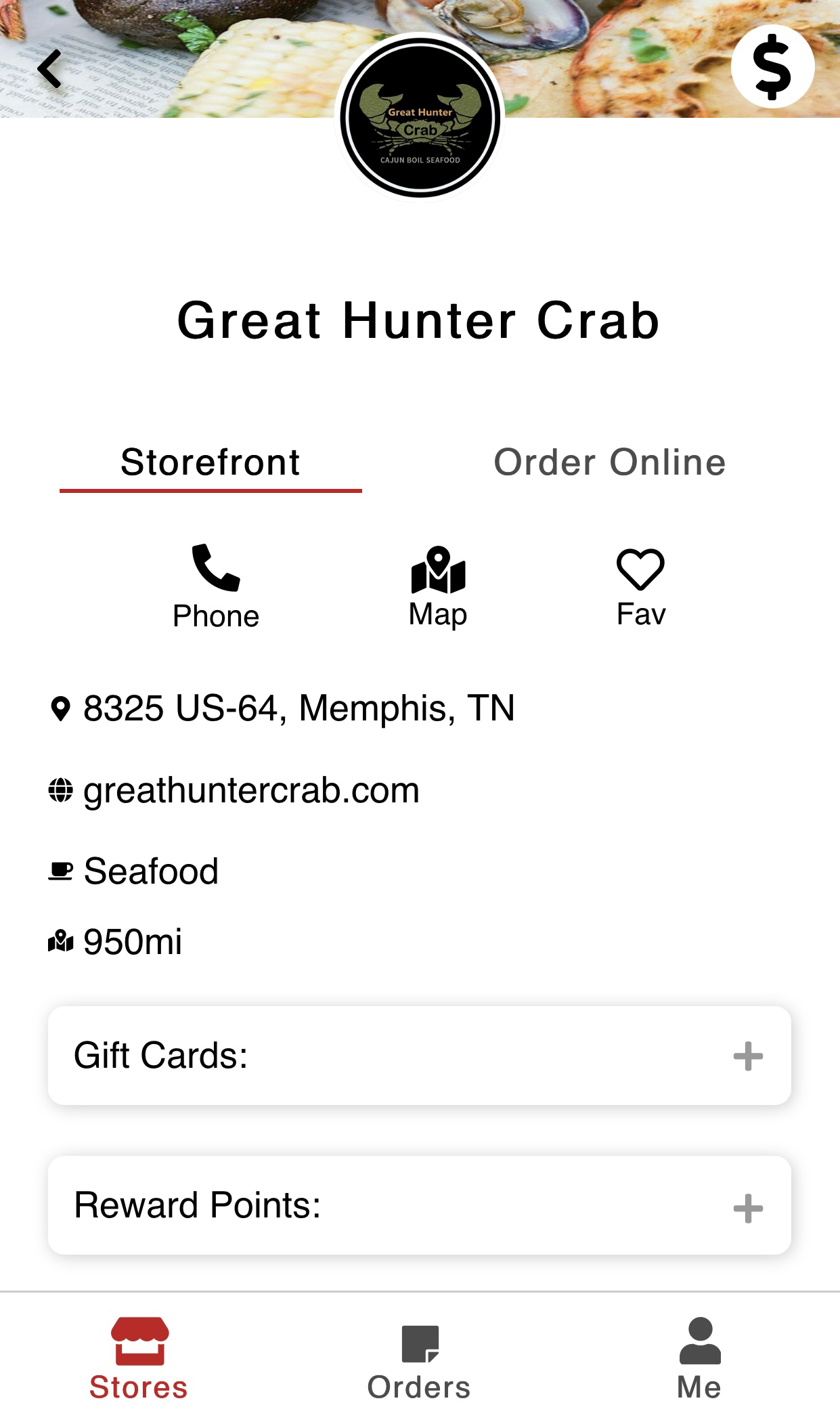Open the Me profile tab
This screenshot has width=840, height=1426.
pos(699,1359)
